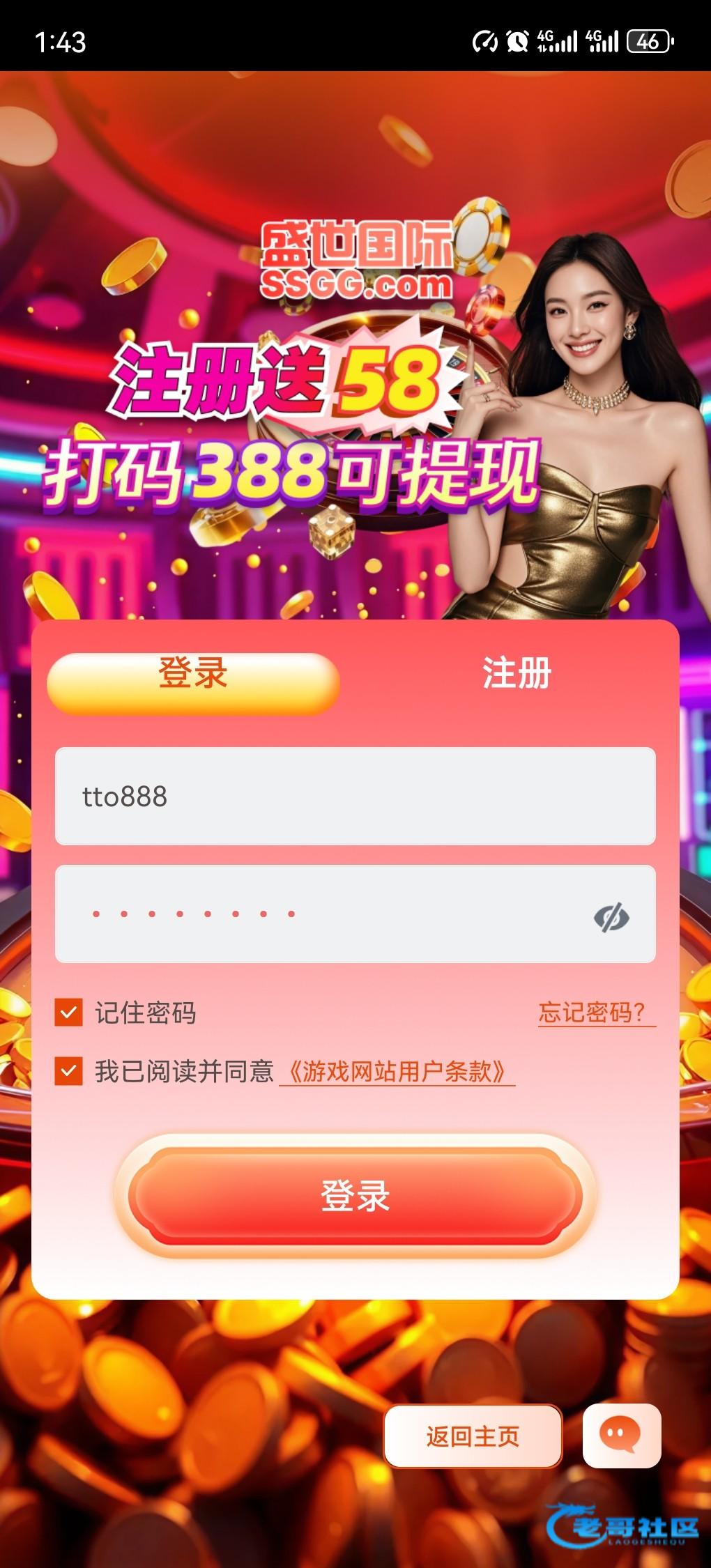The width and height of the screenshot is (711, 1568).
Task: Open the customer service chat bubble
Action: (622, 1436)
